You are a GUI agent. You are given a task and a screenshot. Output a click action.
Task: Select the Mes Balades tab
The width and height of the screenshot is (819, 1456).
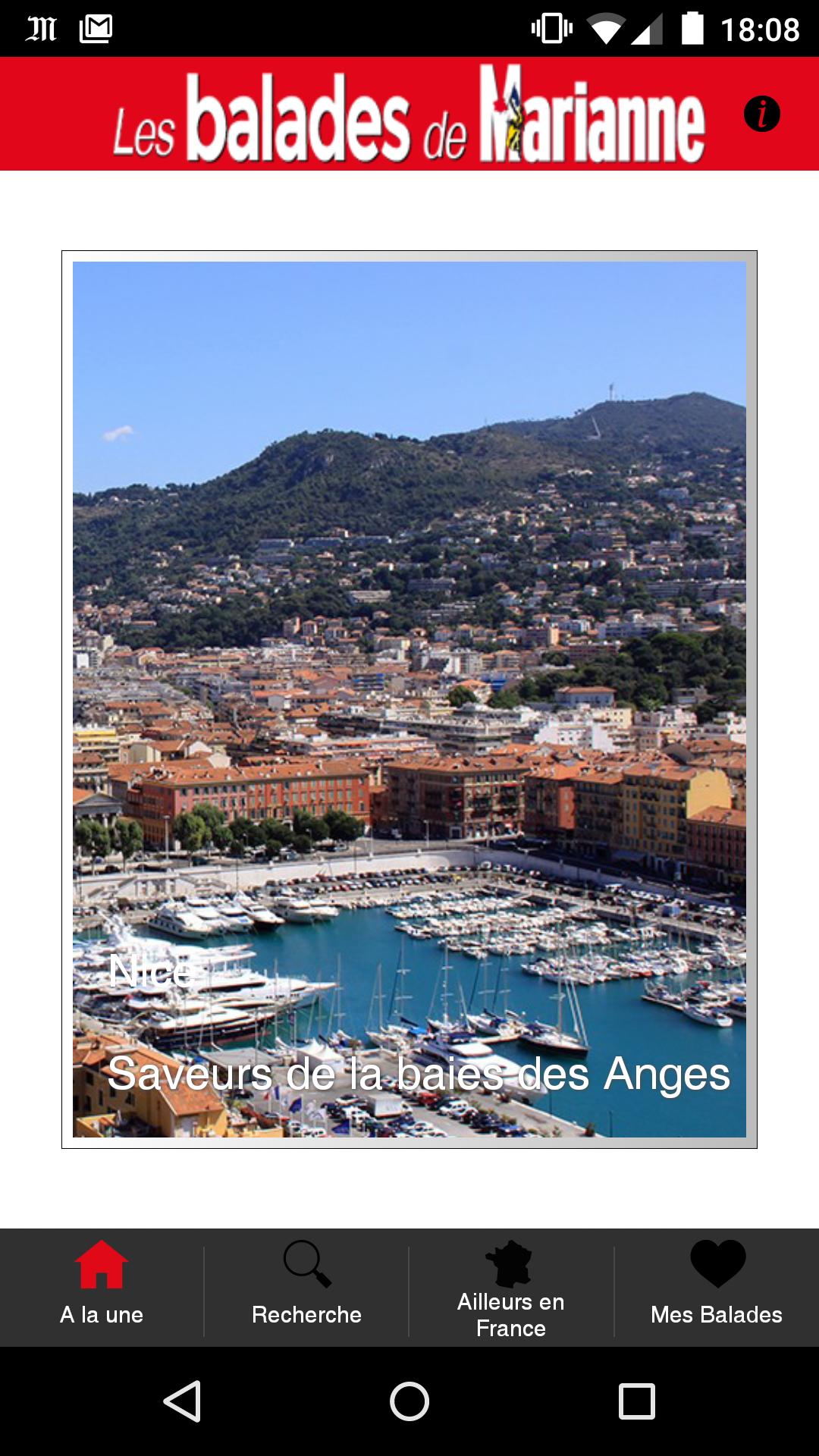[717, 1286]
